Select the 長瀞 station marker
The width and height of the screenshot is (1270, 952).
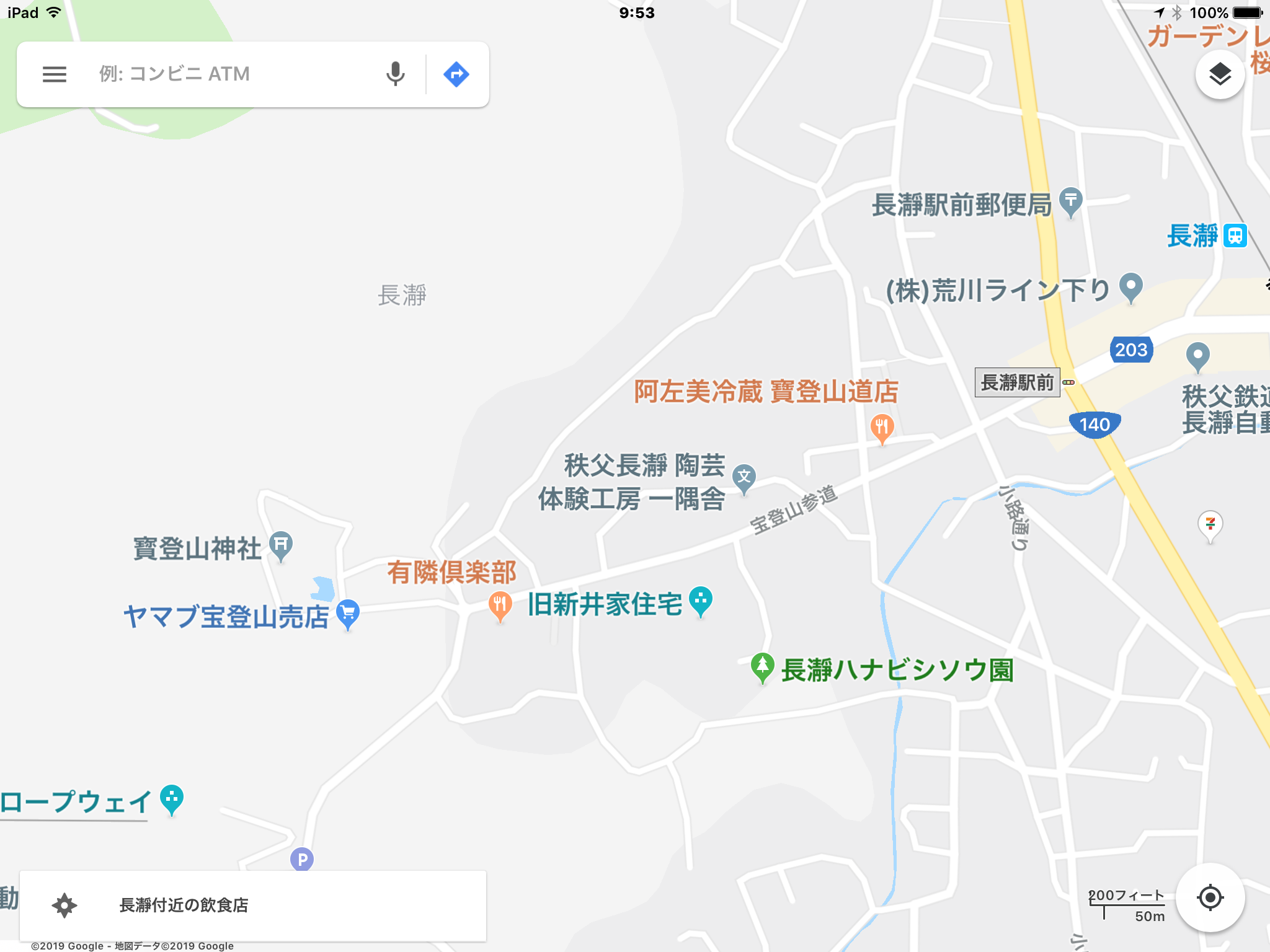[x=1235, y=236]
